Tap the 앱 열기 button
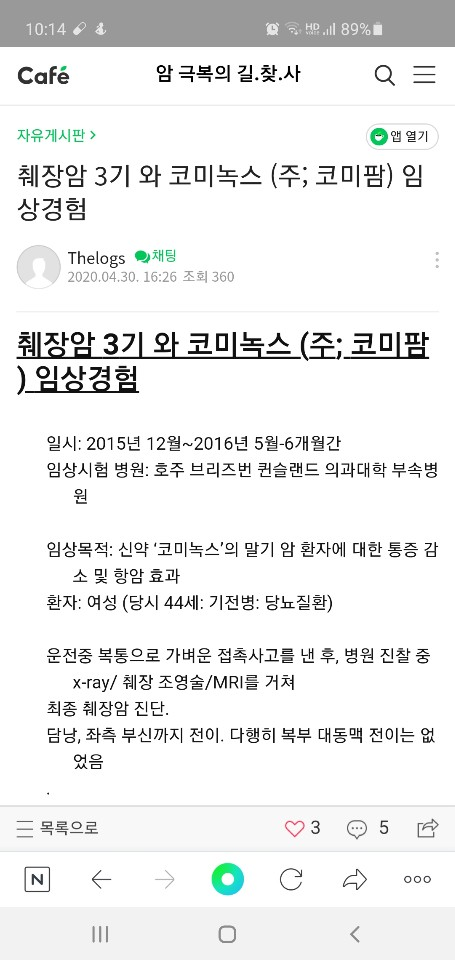The image size is (455, 960). point(402,137)
